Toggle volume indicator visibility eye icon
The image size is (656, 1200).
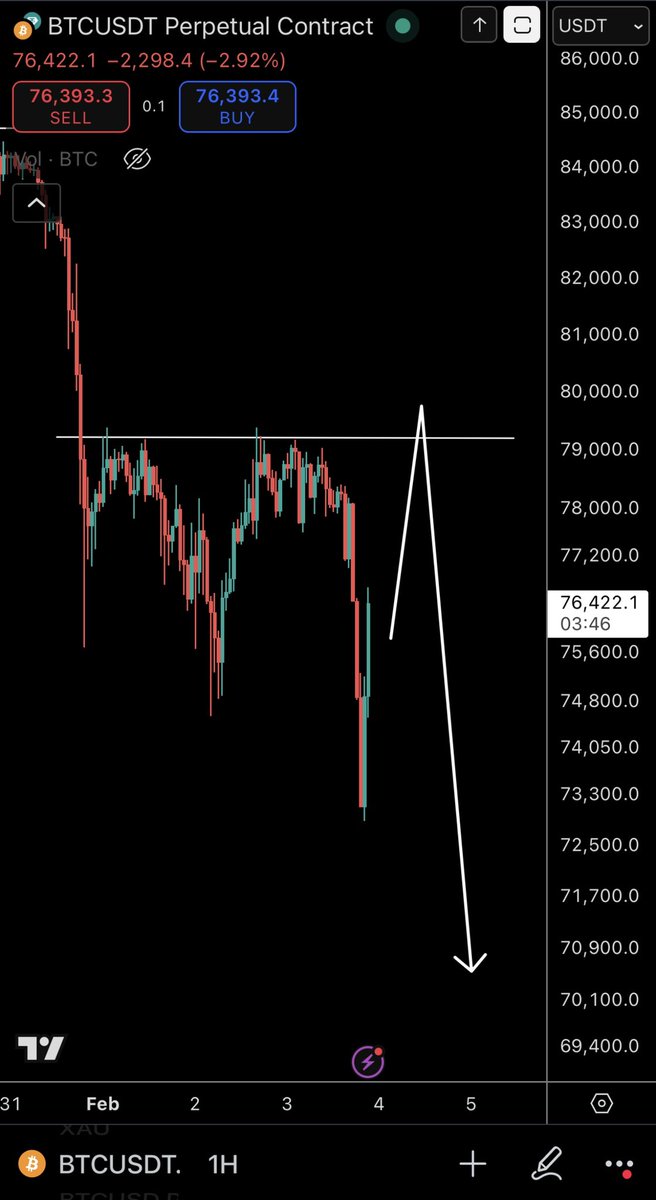137,159
